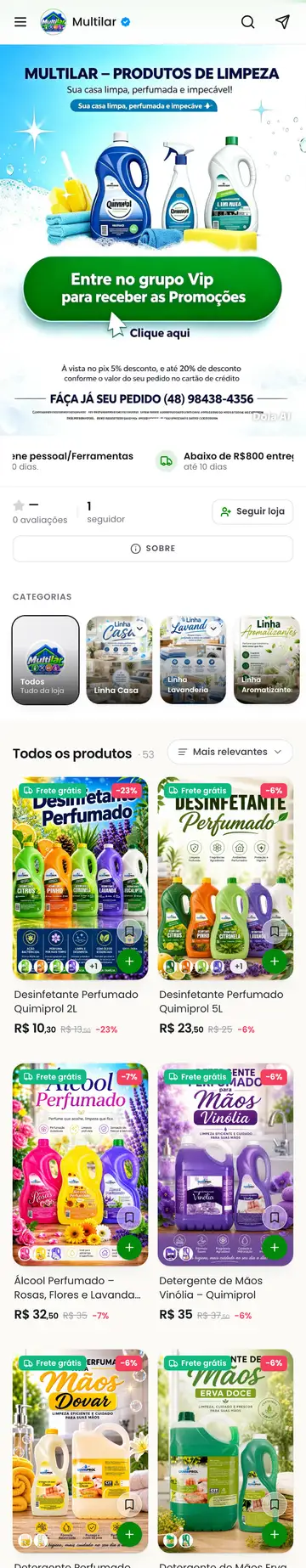
Task: Open Detergente de Mãos Vinólia product
Action: 211,1288
